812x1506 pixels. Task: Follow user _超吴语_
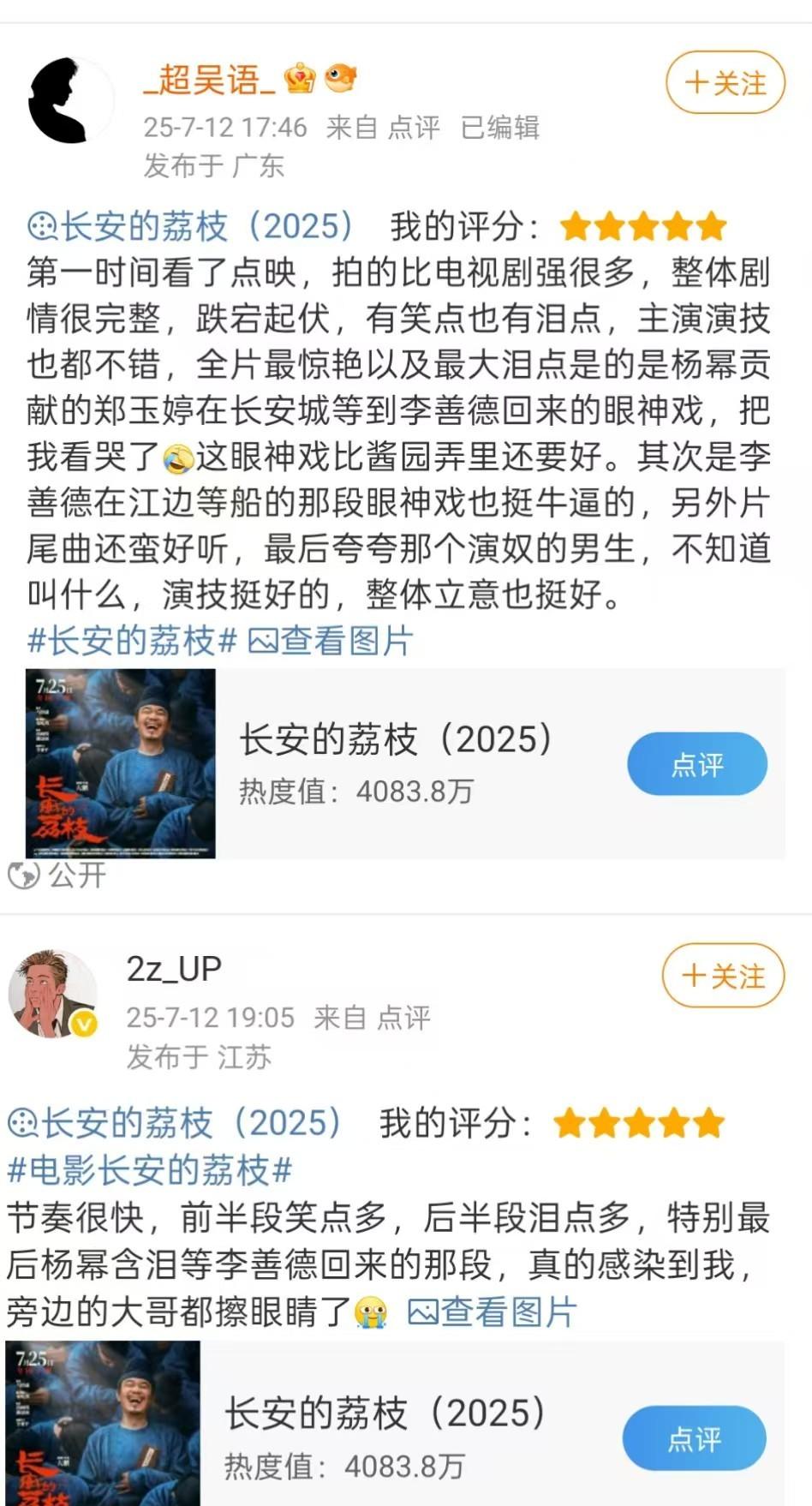pyautogui.click(x=725, y=83)
